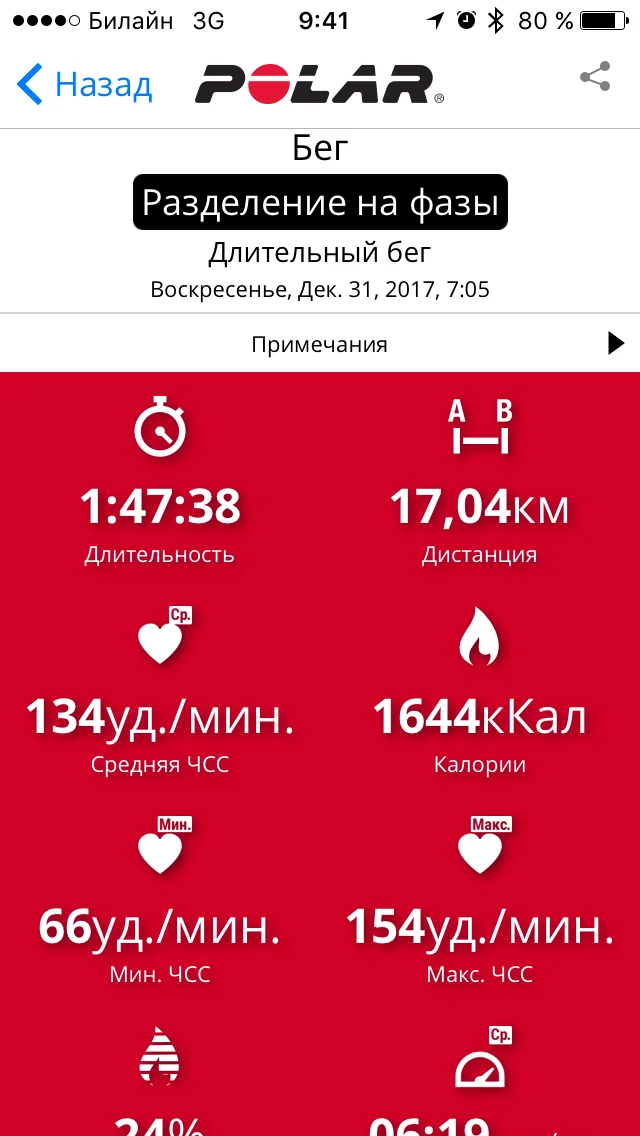
Task: Go back using the Назад button
Action: pos(85,84)
